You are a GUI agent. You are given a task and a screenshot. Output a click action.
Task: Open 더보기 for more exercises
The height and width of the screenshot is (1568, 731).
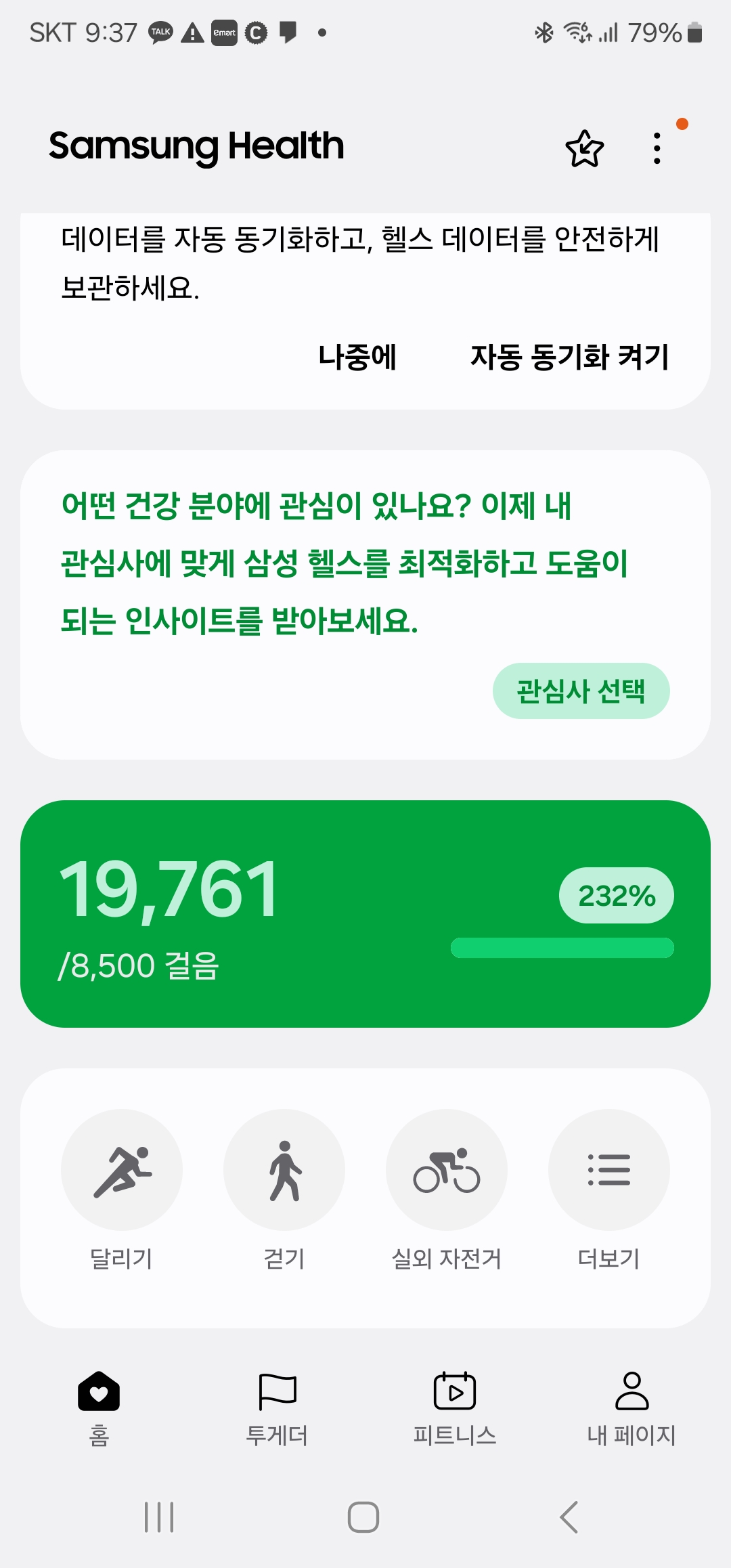[x=609, y=1169]
